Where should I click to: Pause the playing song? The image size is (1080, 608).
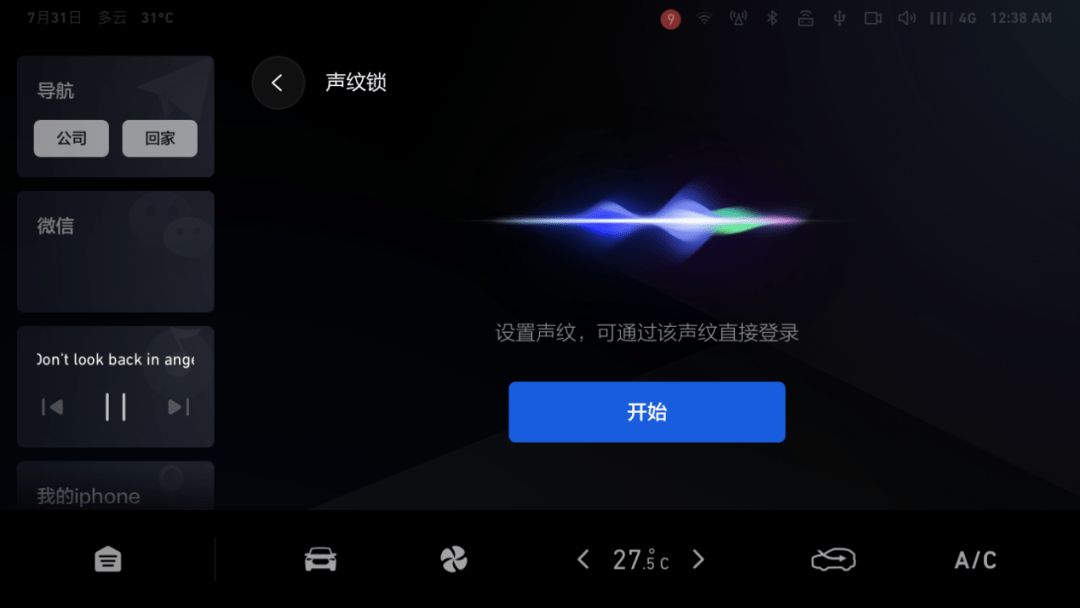pyautogui.click(x=116, y=407)
